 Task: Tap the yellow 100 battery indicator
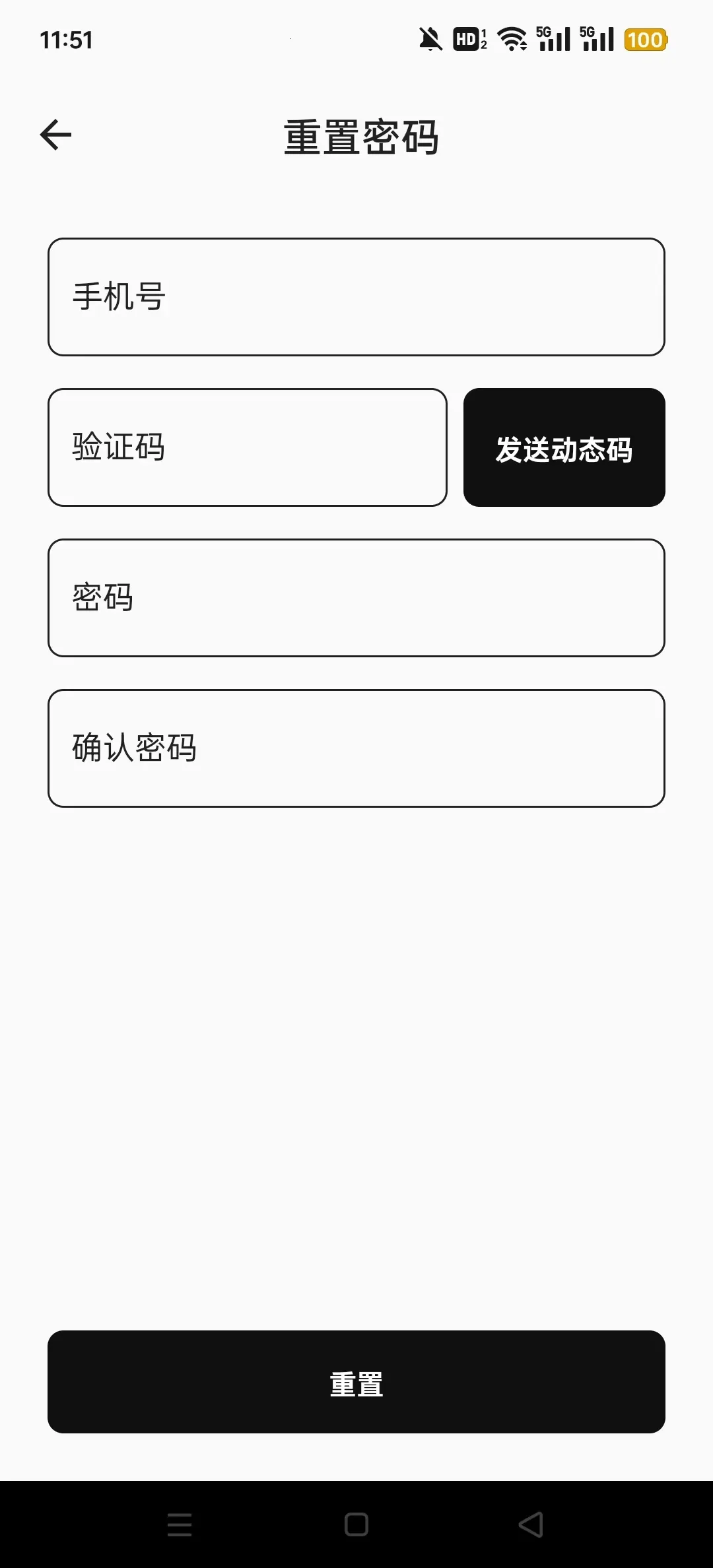tap(646, 41)
